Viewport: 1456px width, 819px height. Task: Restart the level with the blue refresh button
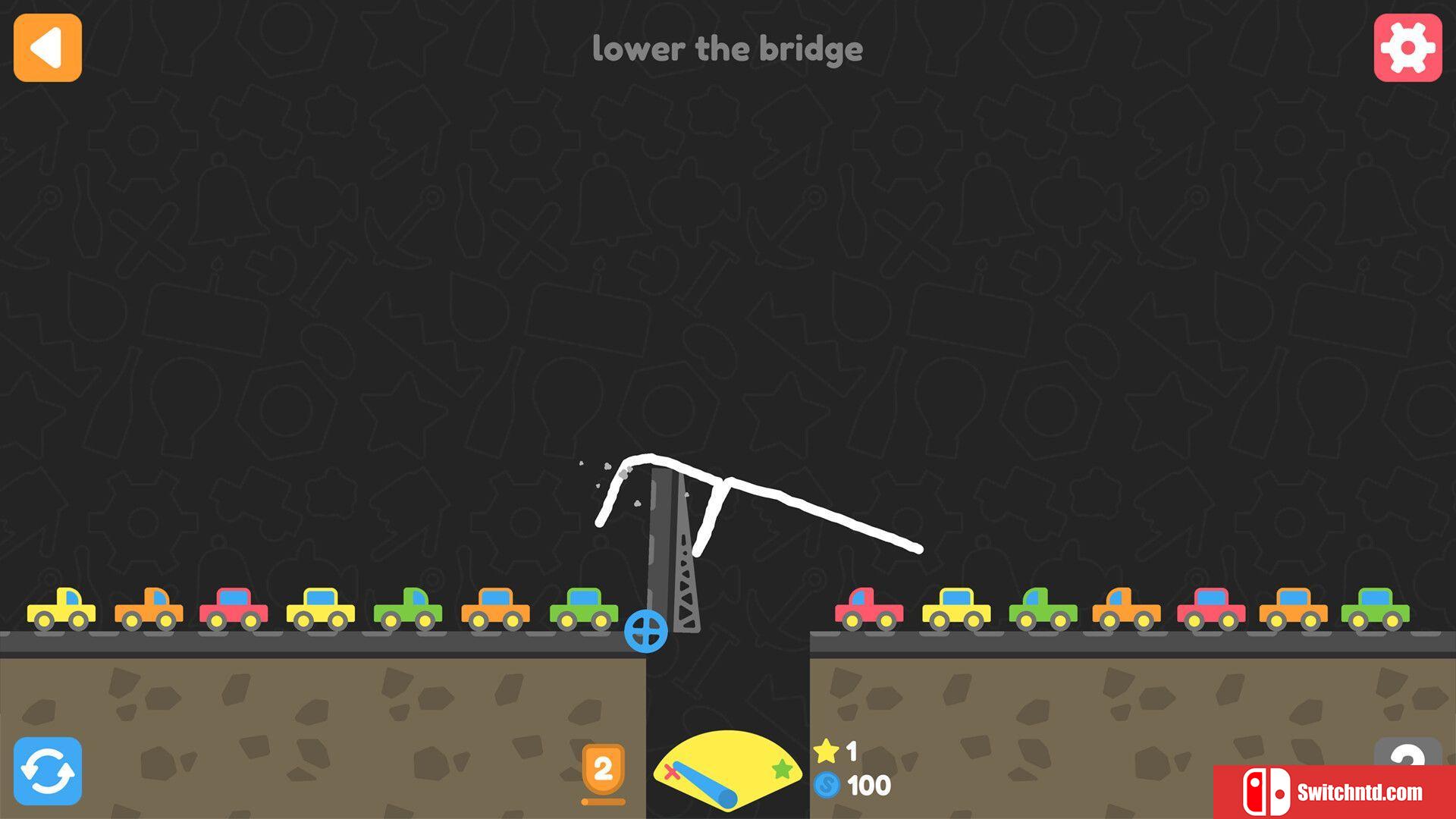tap(47, 770)
